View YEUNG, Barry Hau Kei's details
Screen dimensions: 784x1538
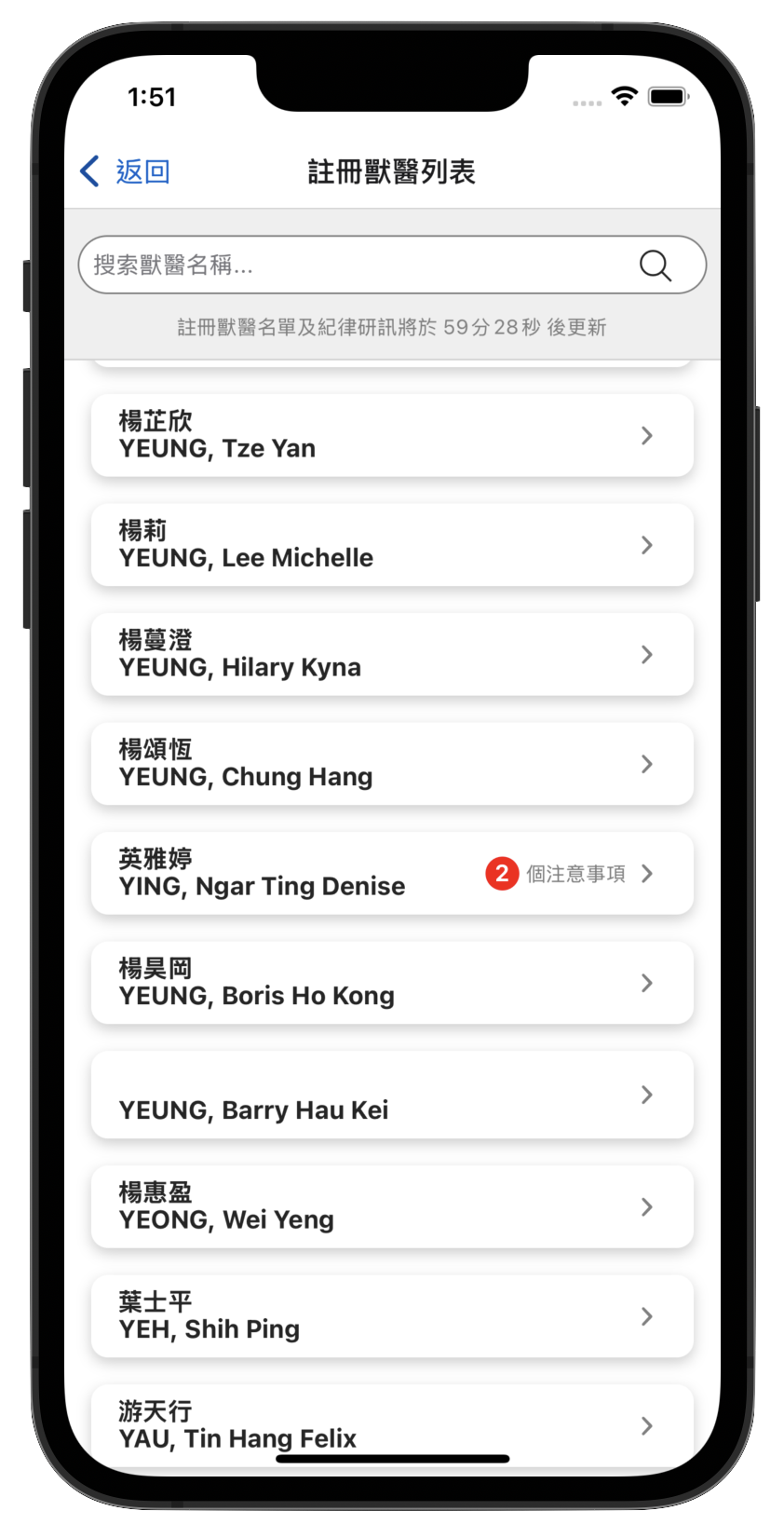392,1095
